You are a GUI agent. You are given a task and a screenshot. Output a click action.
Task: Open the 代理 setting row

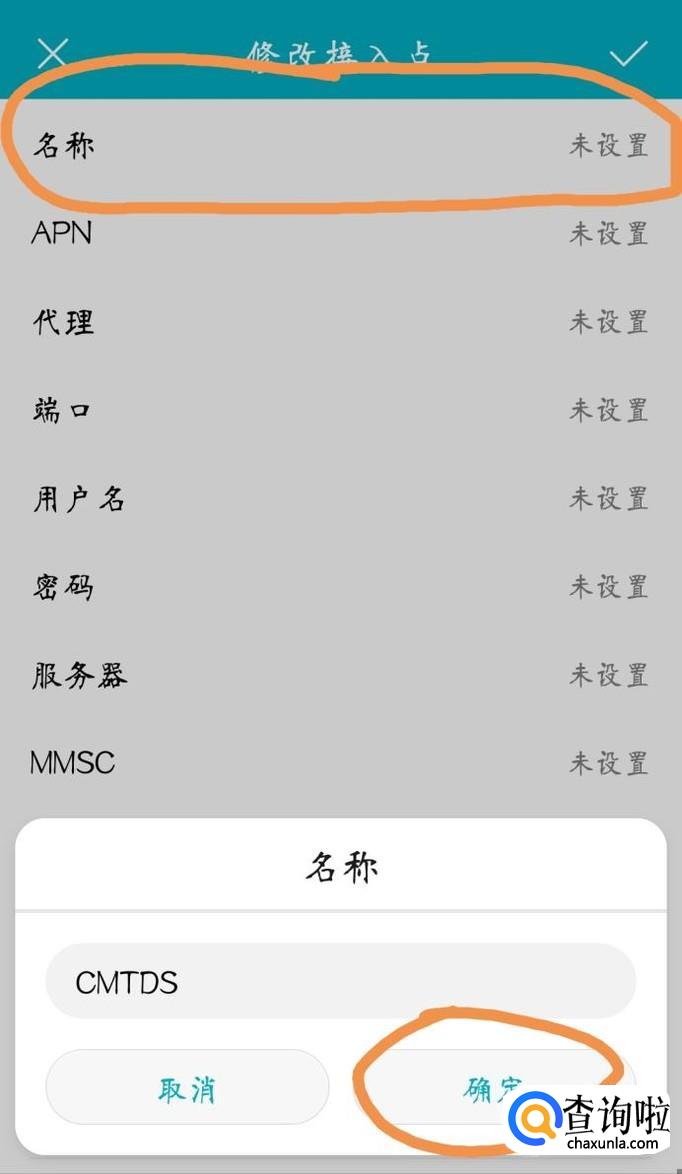tap(340, 322)
